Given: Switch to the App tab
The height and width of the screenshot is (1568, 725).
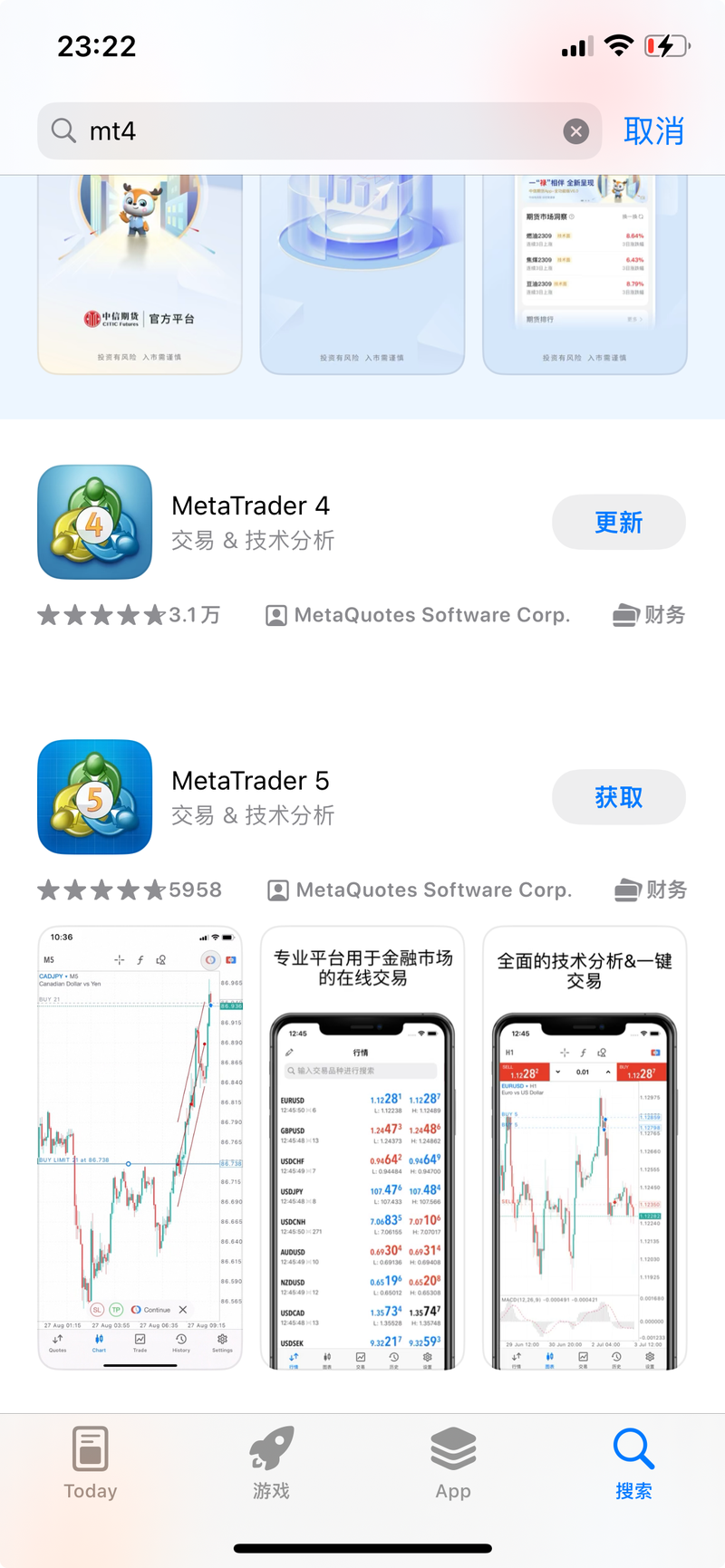Looking at the screenshot, I should 453,1464.
